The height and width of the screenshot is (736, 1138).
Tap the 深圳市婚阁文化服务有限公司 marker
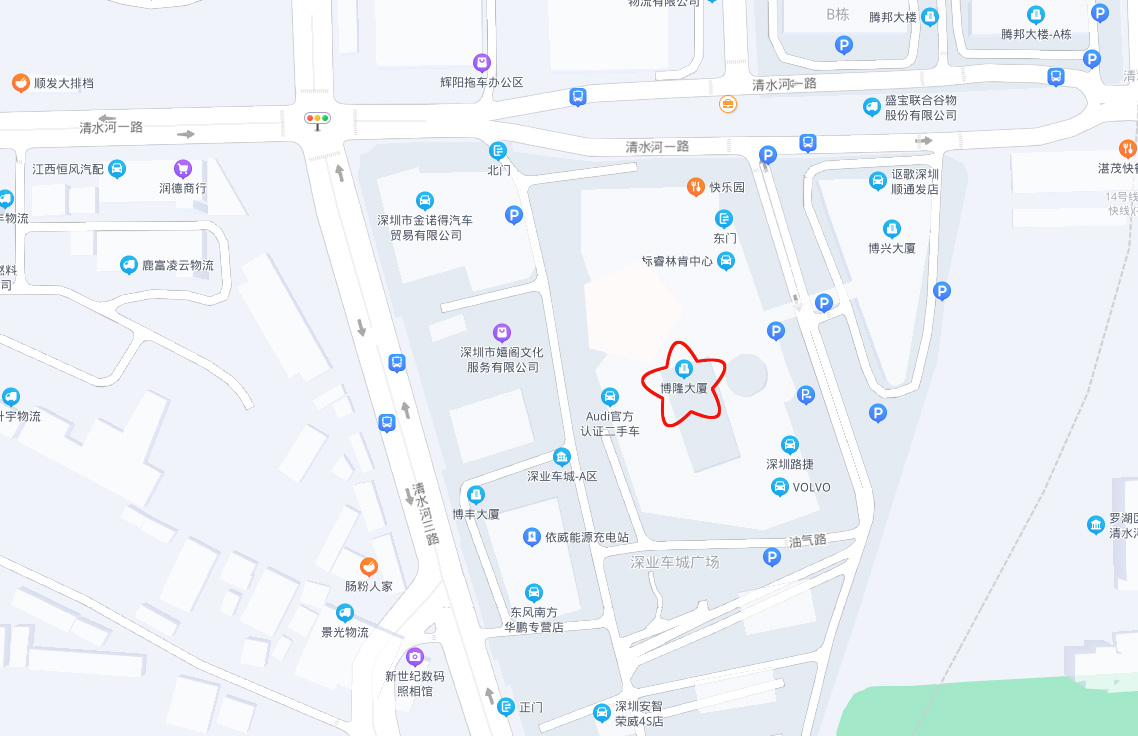pos(502,332)
